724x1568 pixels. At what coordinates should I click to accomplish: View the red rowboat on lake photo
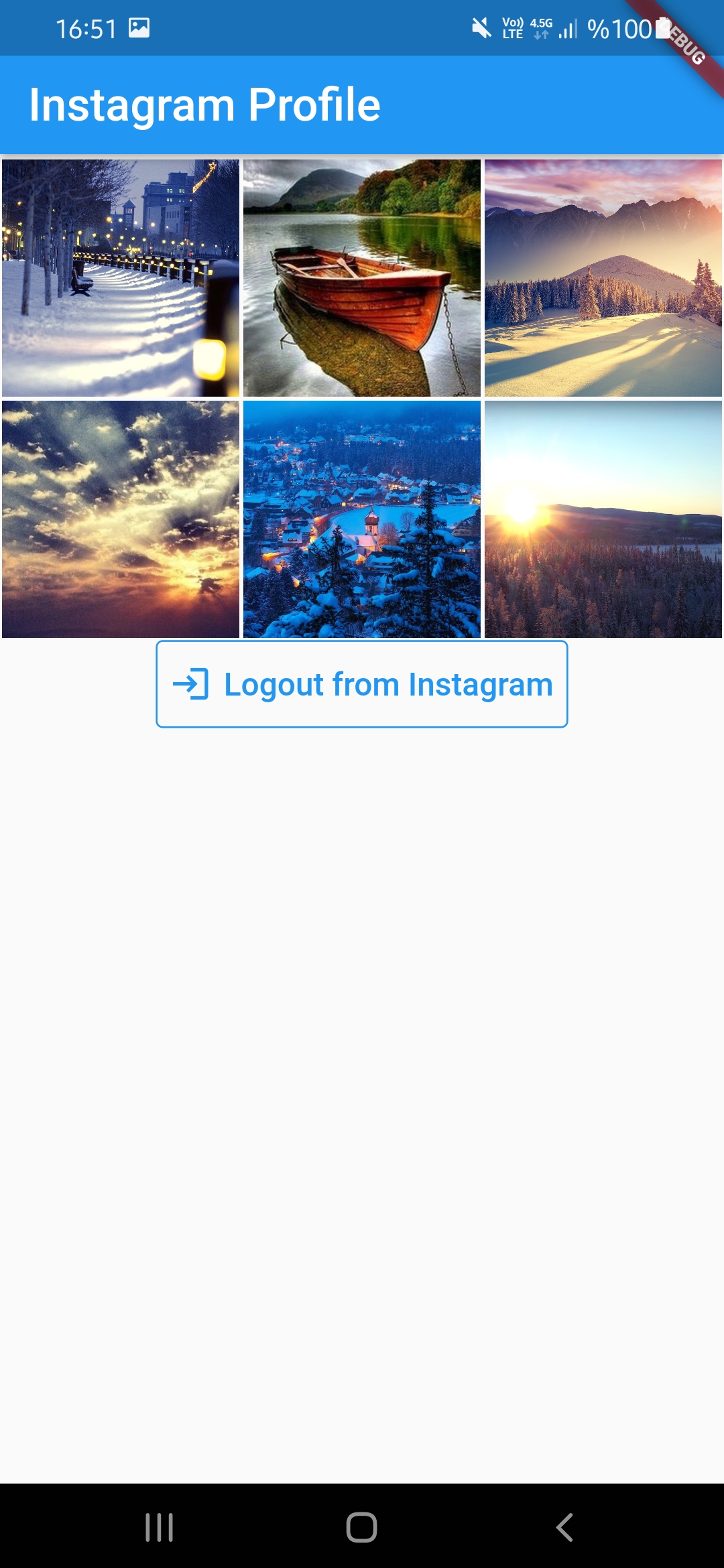pyautogui.click(x=362, y=278)
